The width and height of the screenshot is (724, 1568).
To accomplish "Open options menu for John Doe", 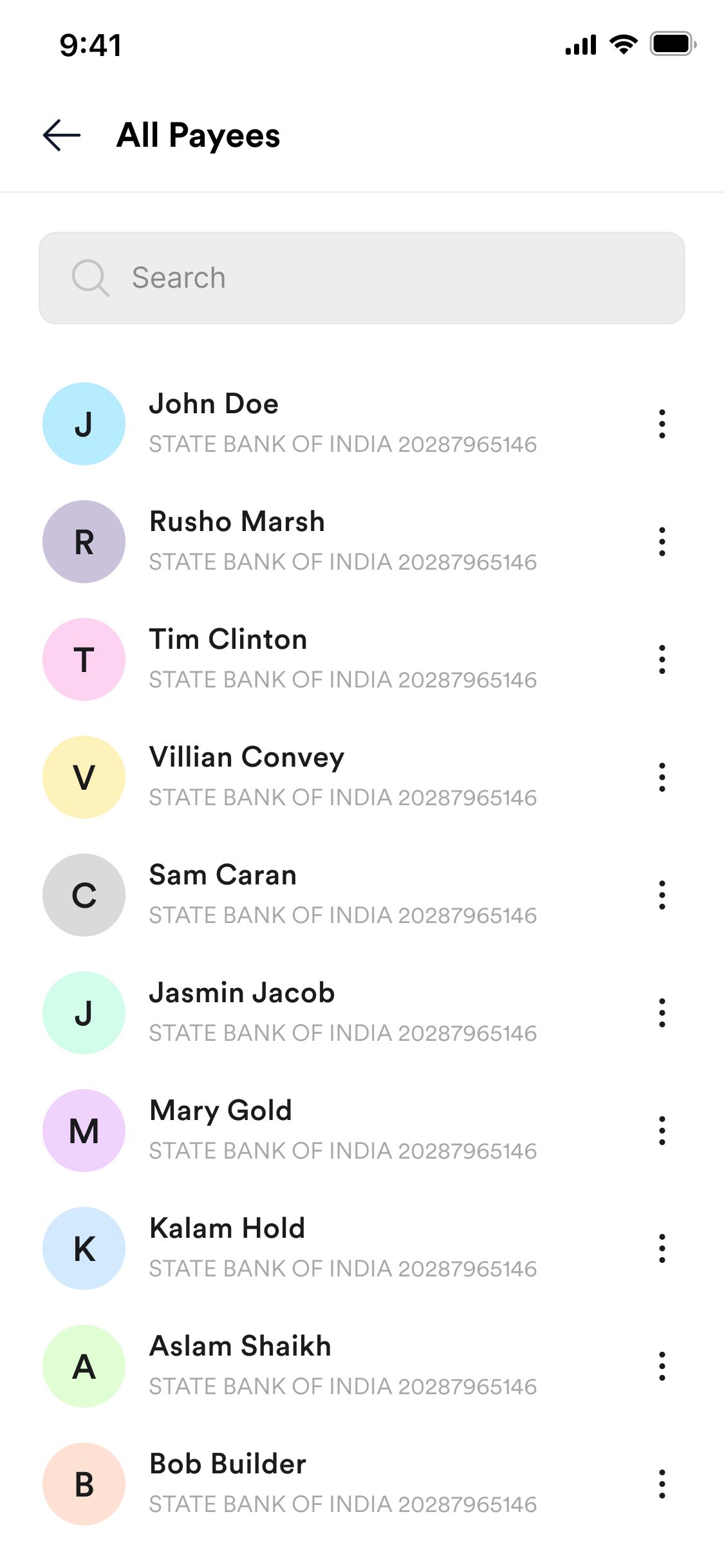I will [662, 424].
